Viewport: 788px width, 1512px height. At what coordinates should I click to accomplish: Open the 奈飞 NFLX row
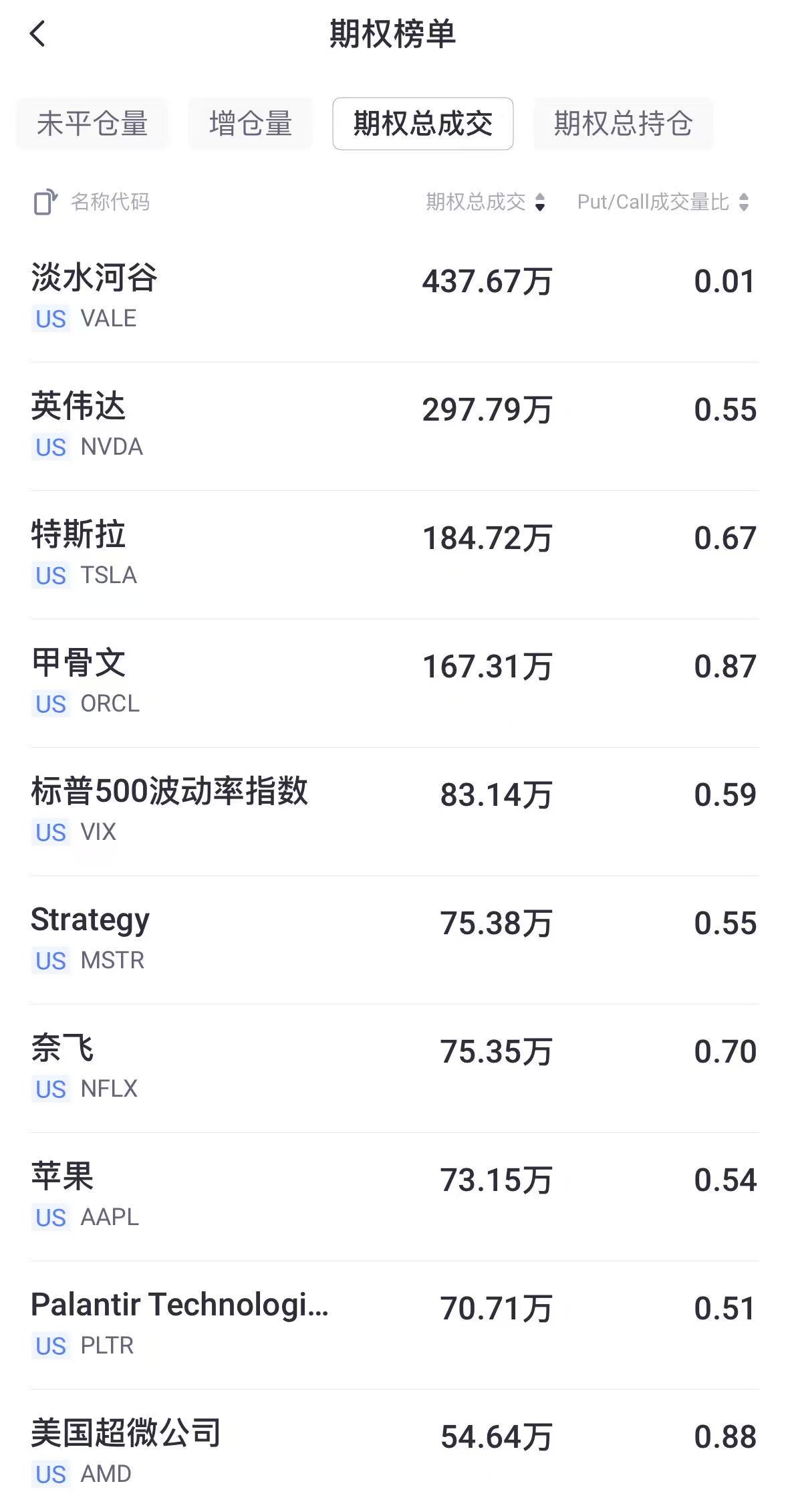click(394, 1067)
